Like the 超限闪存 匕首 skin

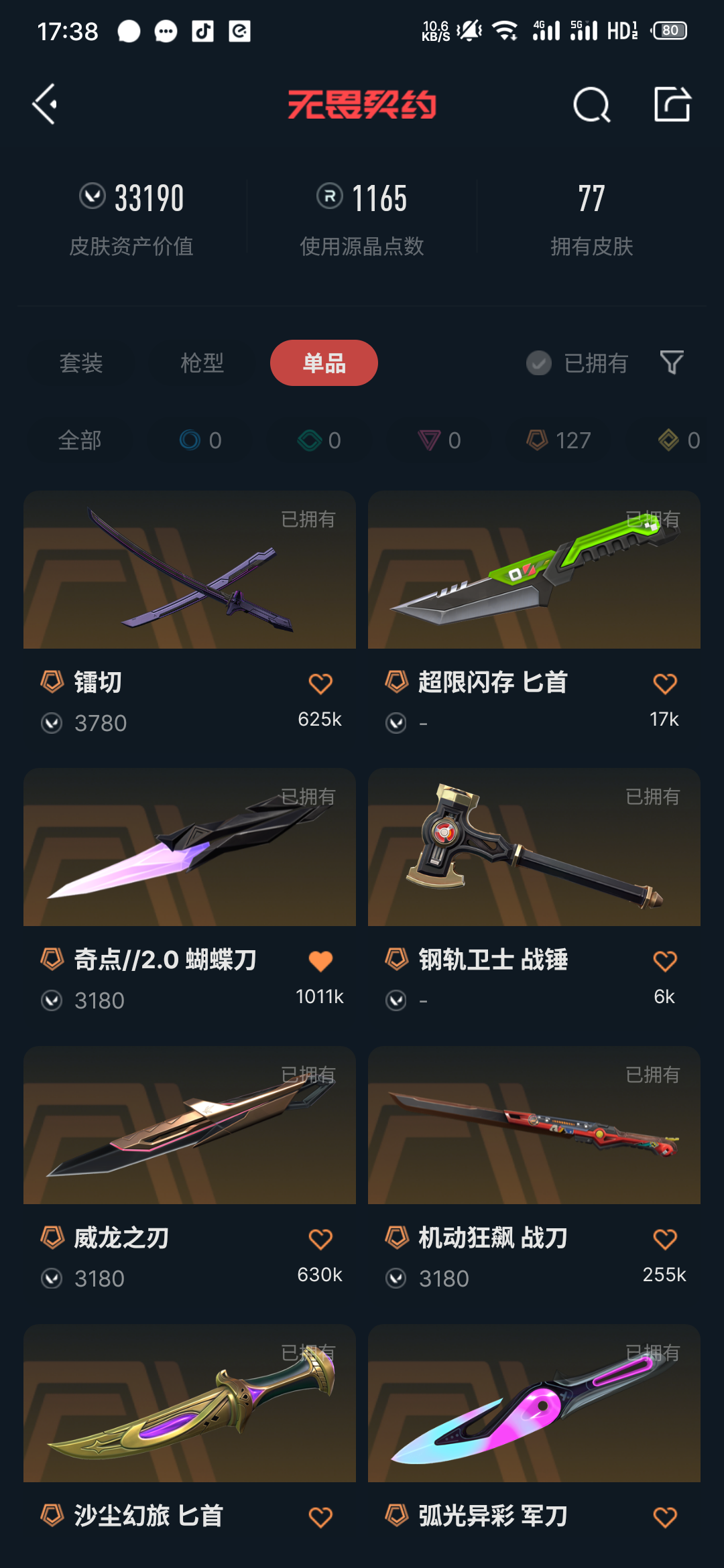tap(664, 683)
